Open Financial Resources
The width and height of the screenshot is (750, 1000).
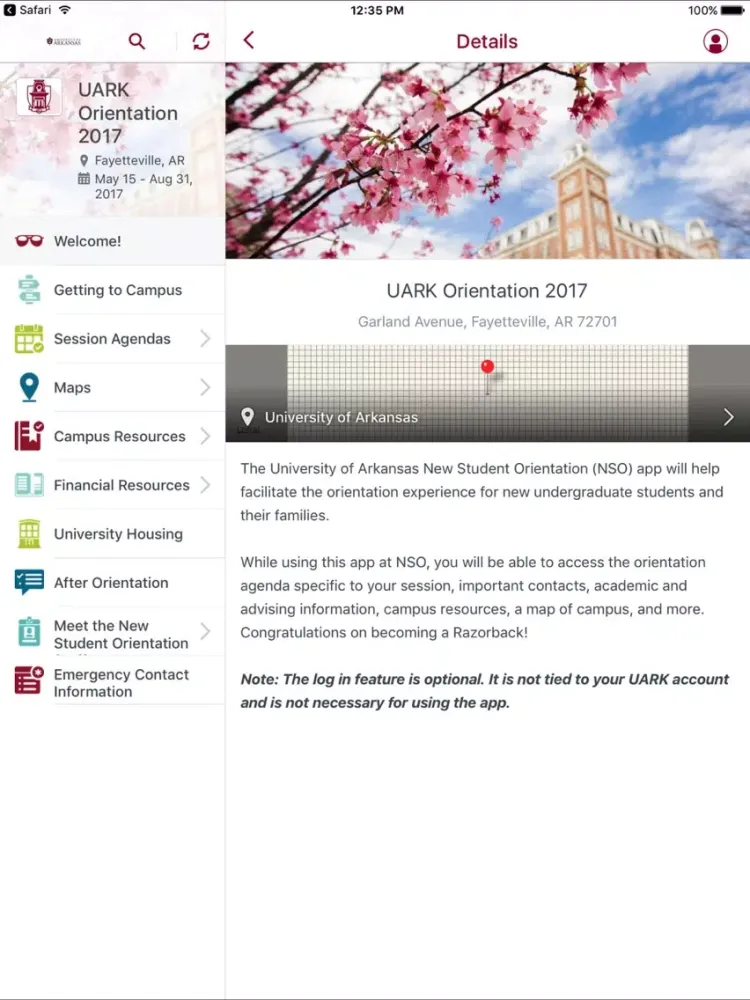112,485
